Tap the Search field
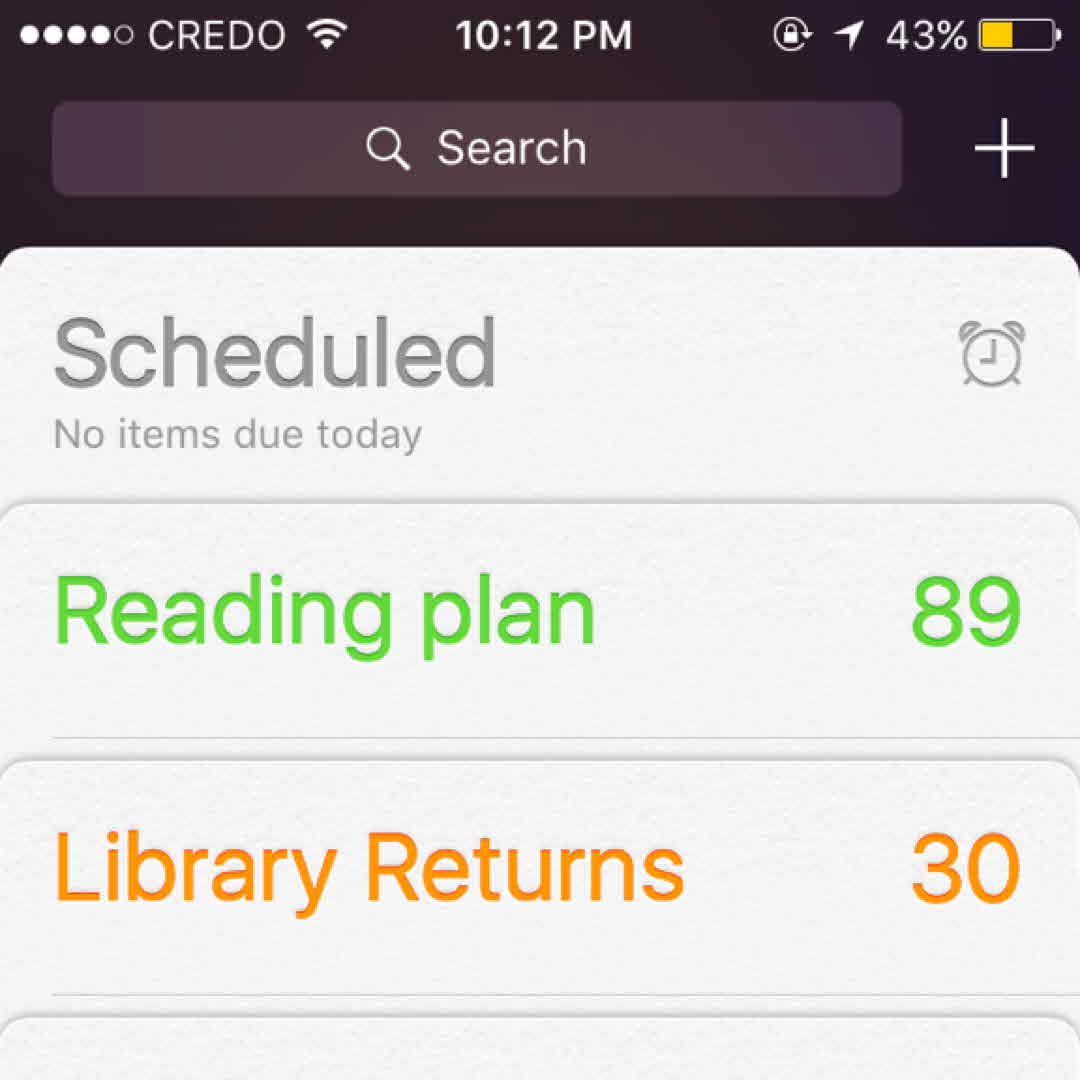 477,149
